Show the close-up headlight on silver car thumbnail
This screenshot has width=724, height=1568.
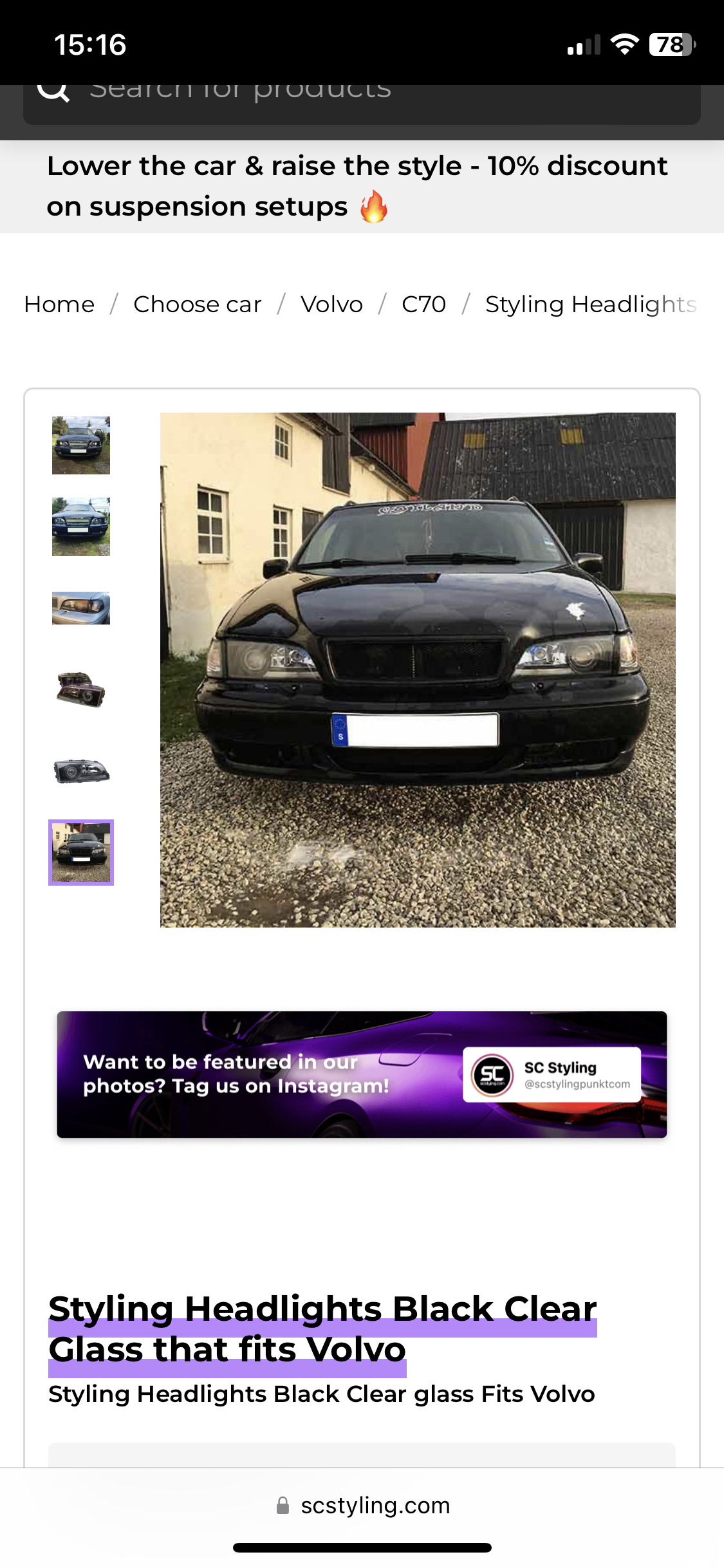click(x=81, y=608)
